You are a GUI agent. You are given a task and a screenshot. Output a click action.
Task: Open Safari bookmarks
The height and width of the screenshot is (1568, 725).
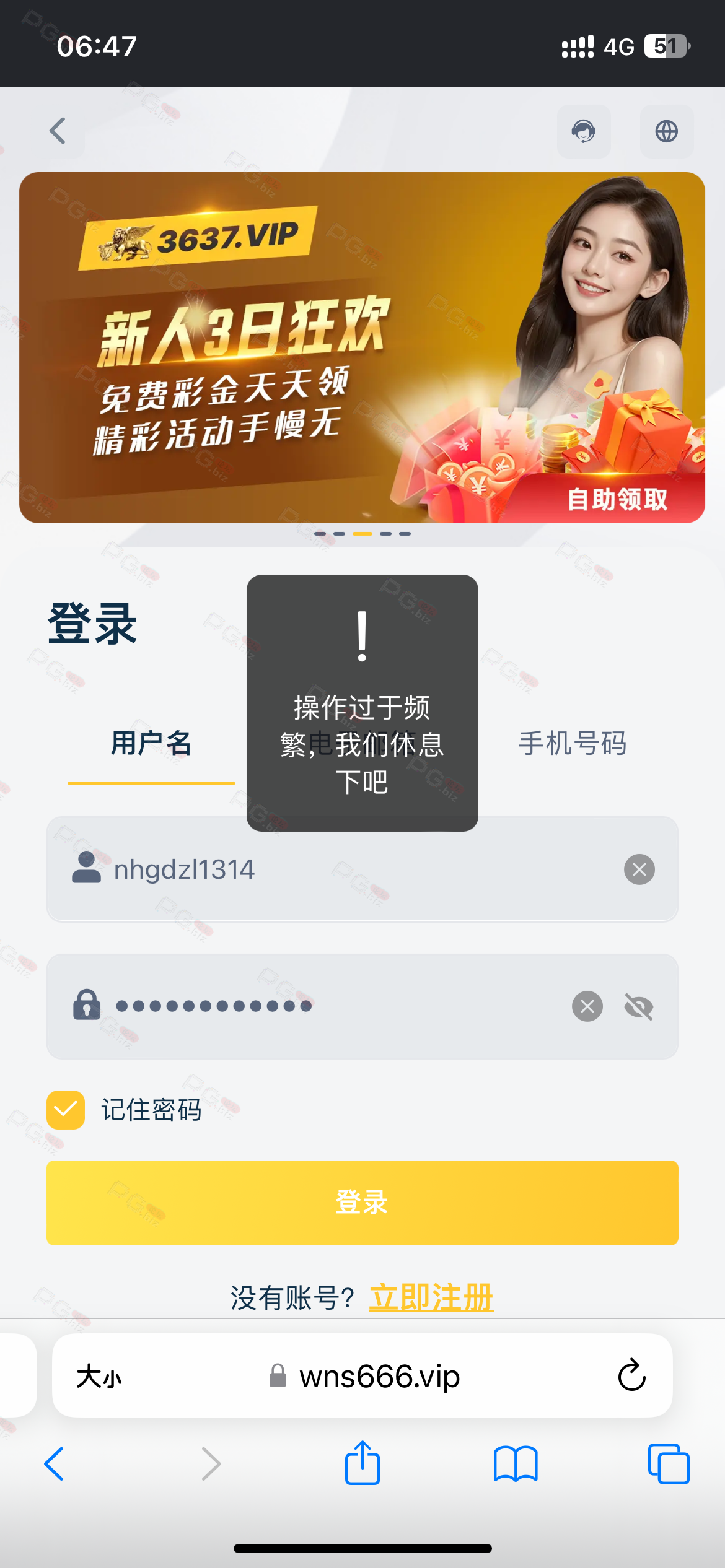click(x=516, y=1464)
